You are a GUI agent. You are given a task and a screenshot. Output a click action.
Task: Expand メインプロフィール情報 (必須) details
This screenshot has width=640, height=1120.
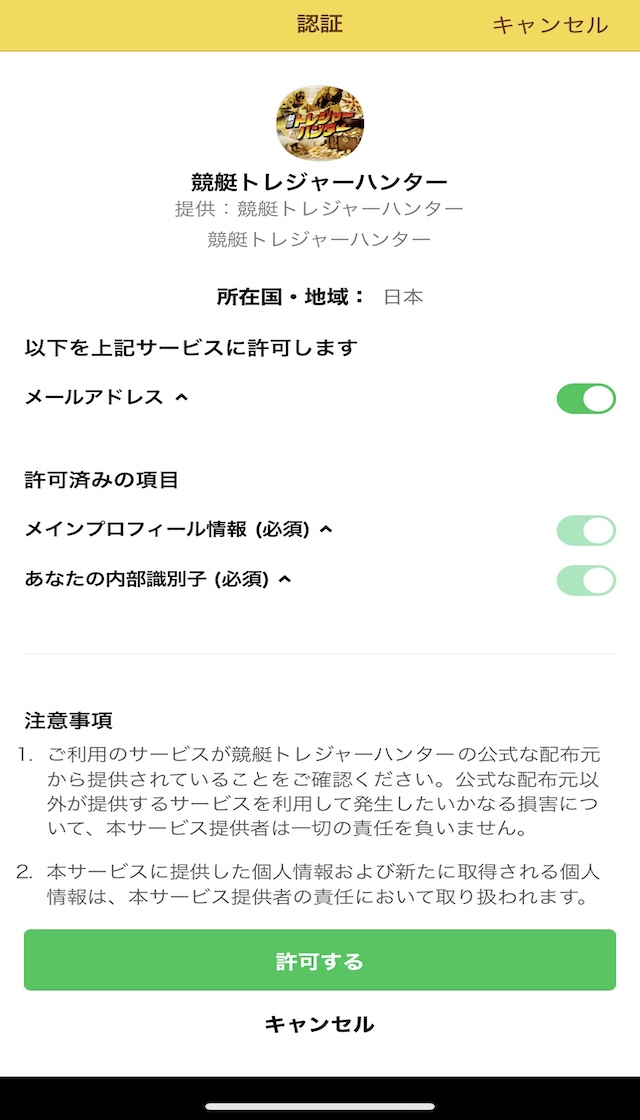pos(326,530)
